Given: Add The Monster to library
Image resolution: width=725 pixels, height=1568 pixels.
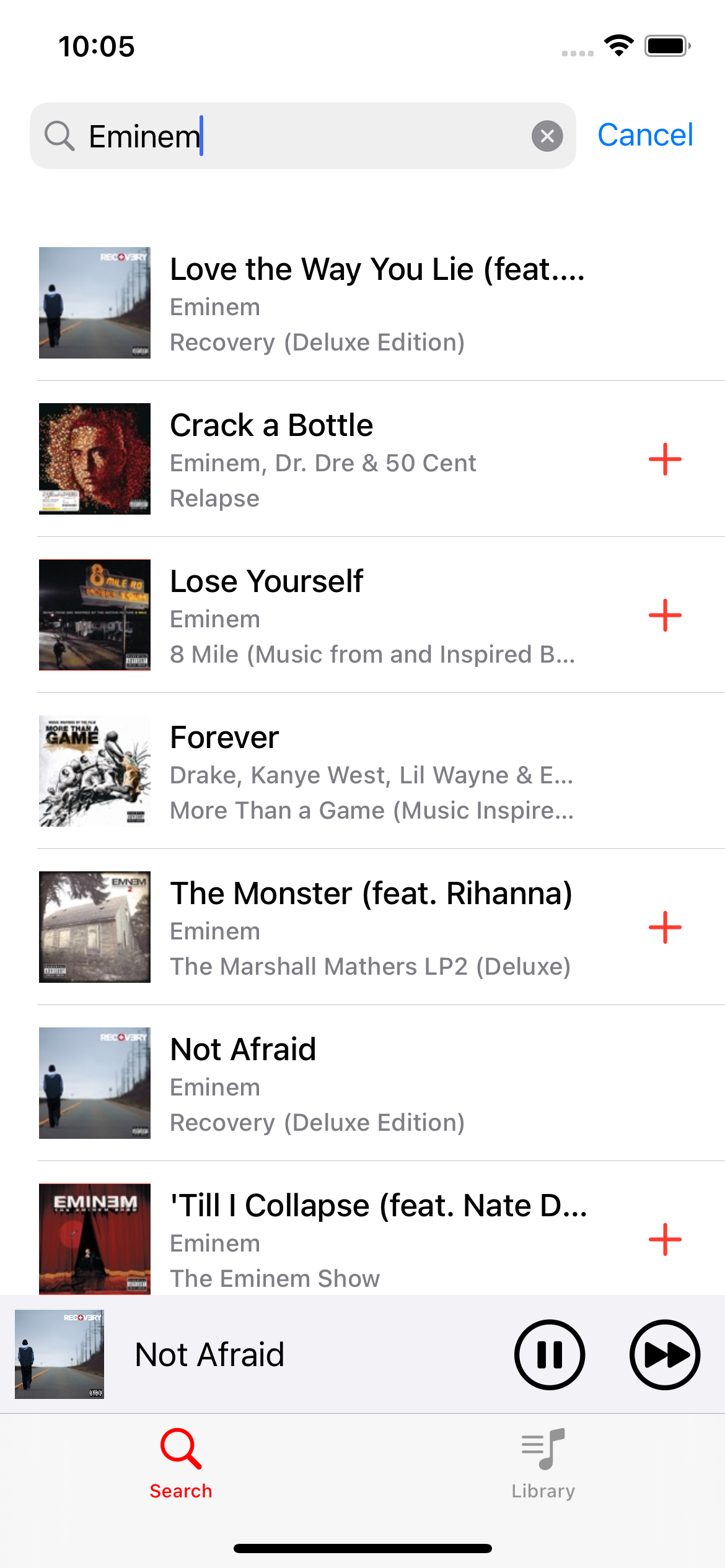Looking at the screenshot, I should 665,928.
